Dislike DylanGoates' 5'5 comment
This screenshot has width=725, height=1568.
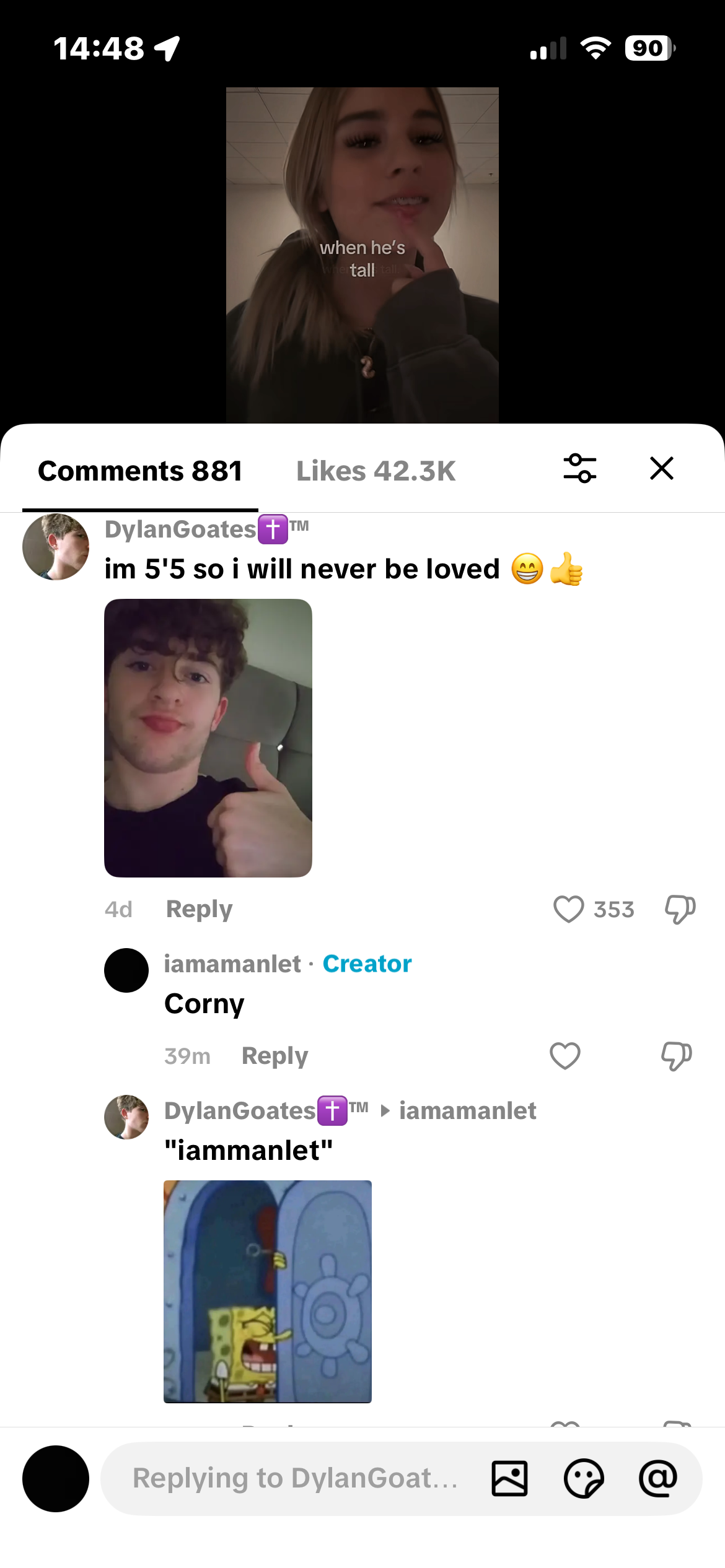tap(680, 909)
